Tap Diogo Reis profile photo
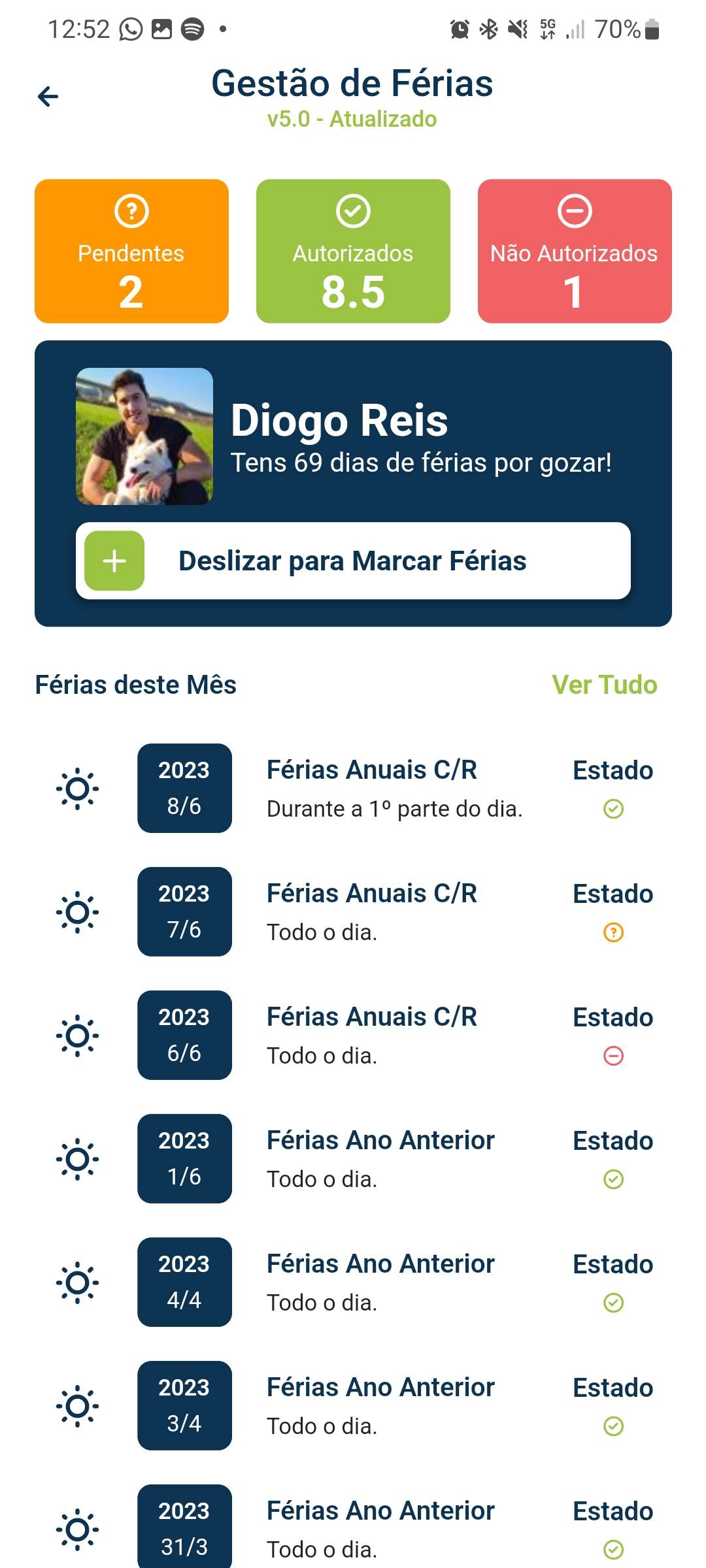 (144, 436)
